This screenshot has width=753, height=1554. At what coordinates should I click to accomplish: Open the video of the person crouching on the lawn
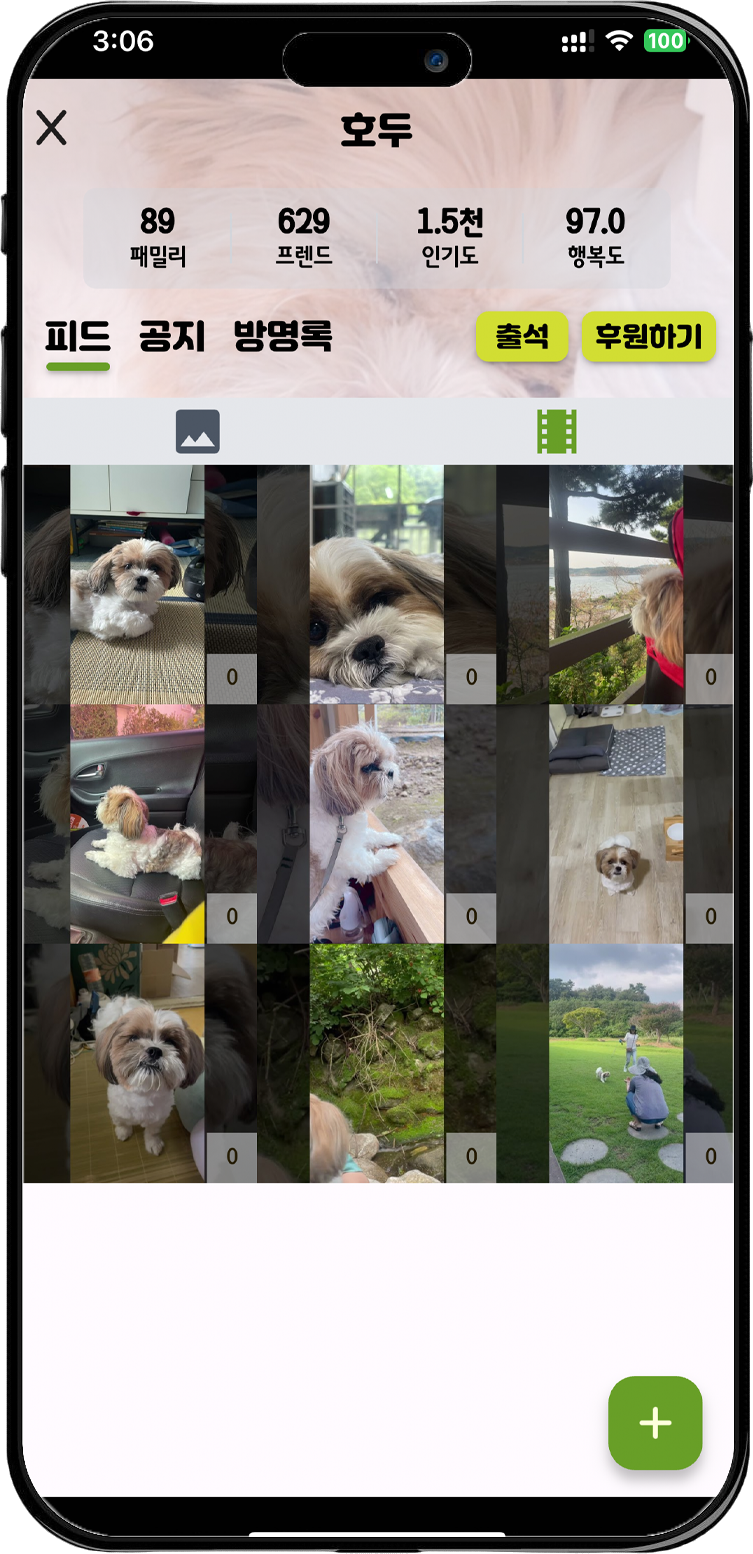tap(616, 1063)
